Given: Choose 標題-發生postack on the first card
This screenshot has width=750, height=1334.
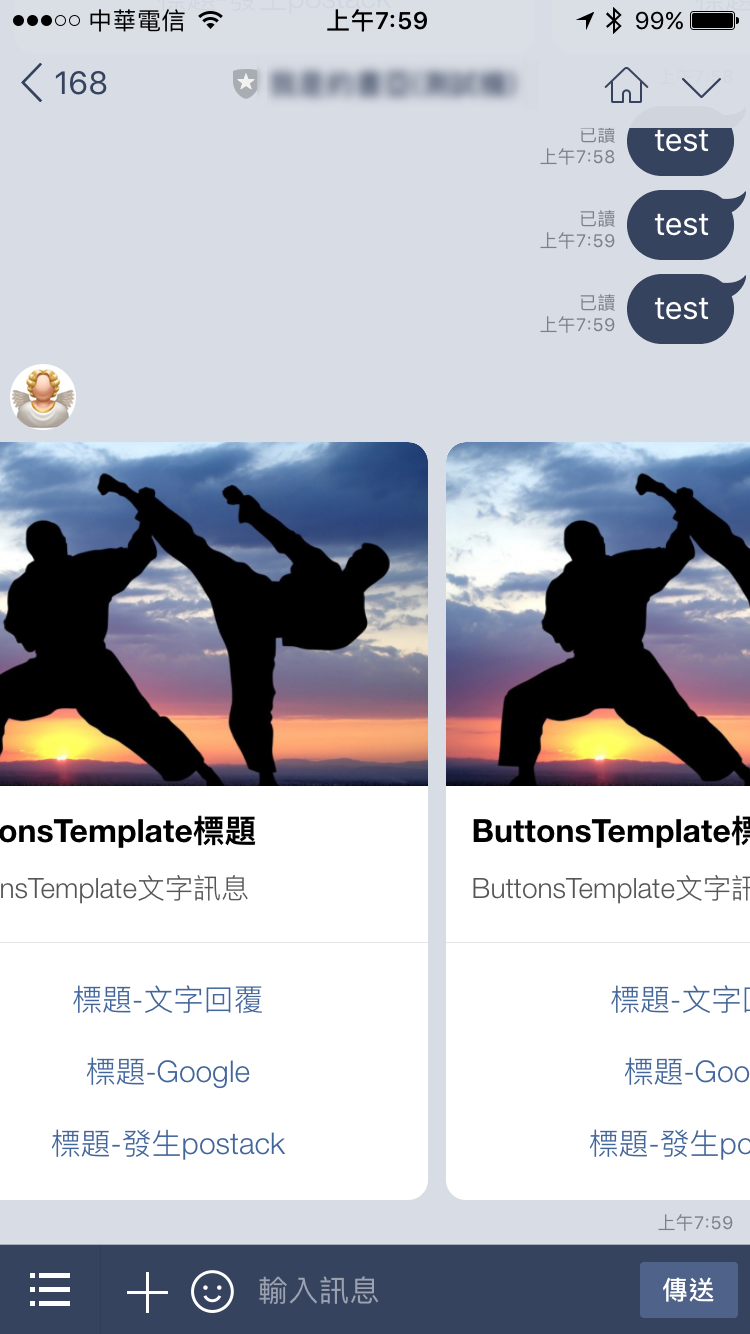Looking at the screenshot, I should pyautogui.click(x=168, y=1144).
